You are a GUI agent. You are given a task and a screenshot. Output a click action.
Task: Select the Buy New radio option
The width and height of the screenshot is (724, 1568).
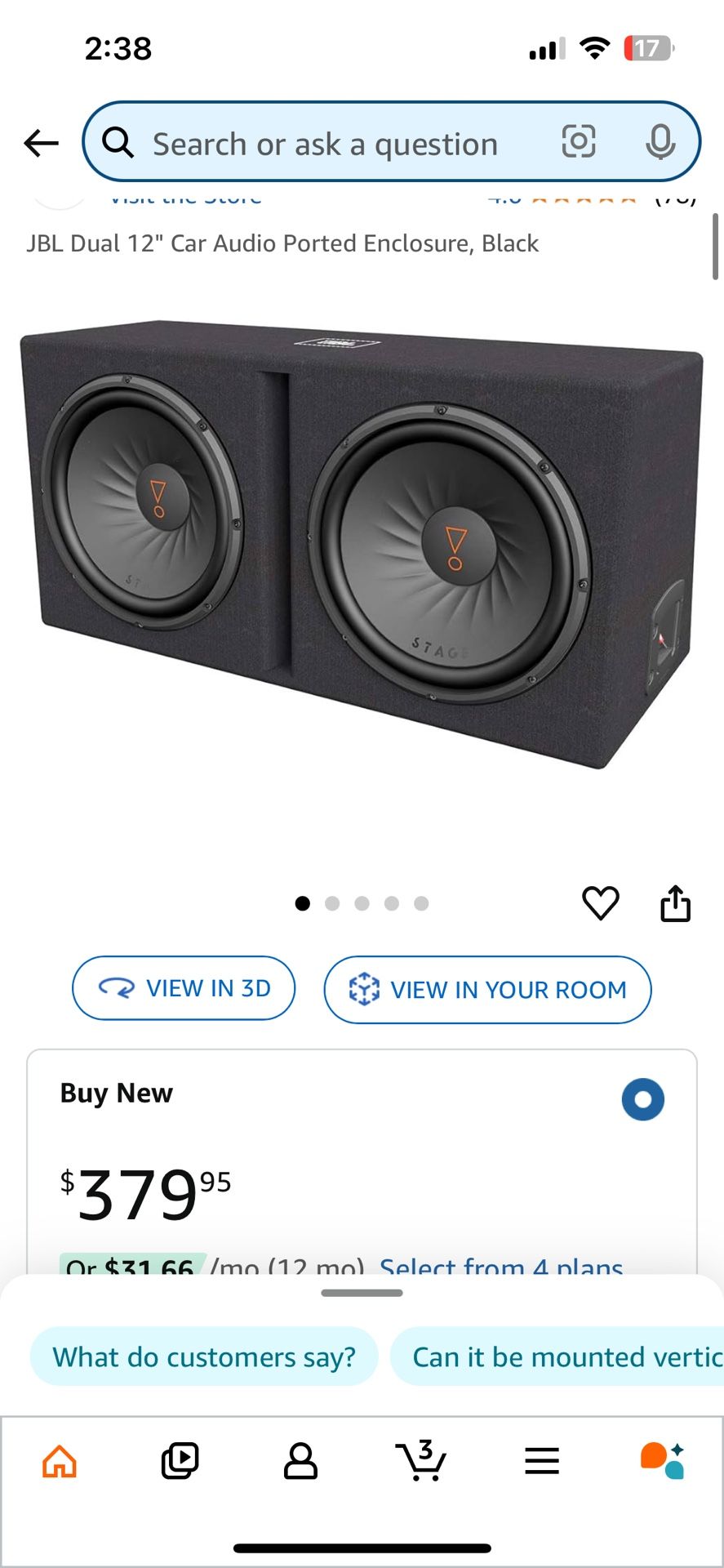tap(642, 1099)
